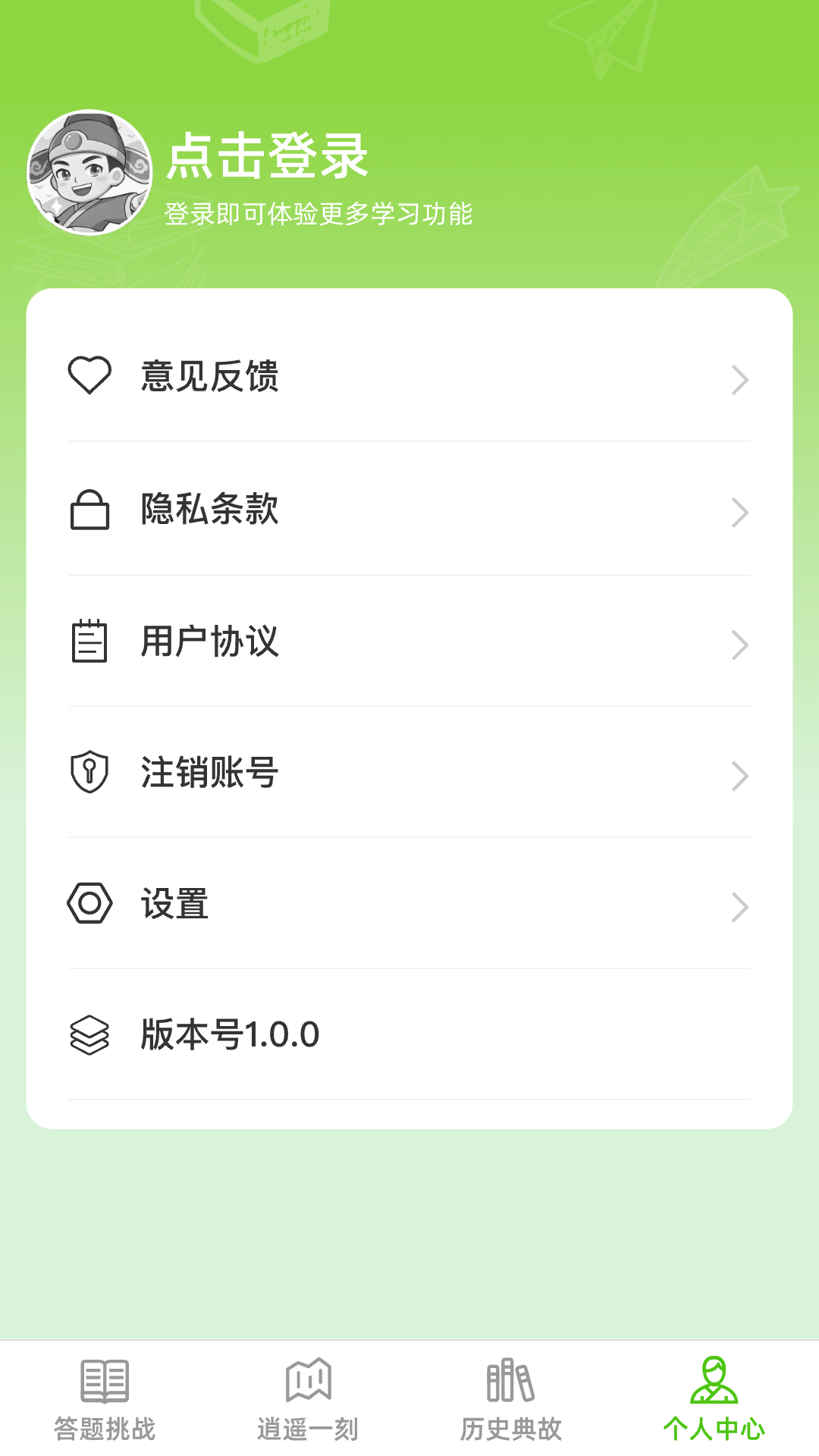819x1456 pixels.
Task: Tap the profile avatar picture
Action: [x=89, y=173]
